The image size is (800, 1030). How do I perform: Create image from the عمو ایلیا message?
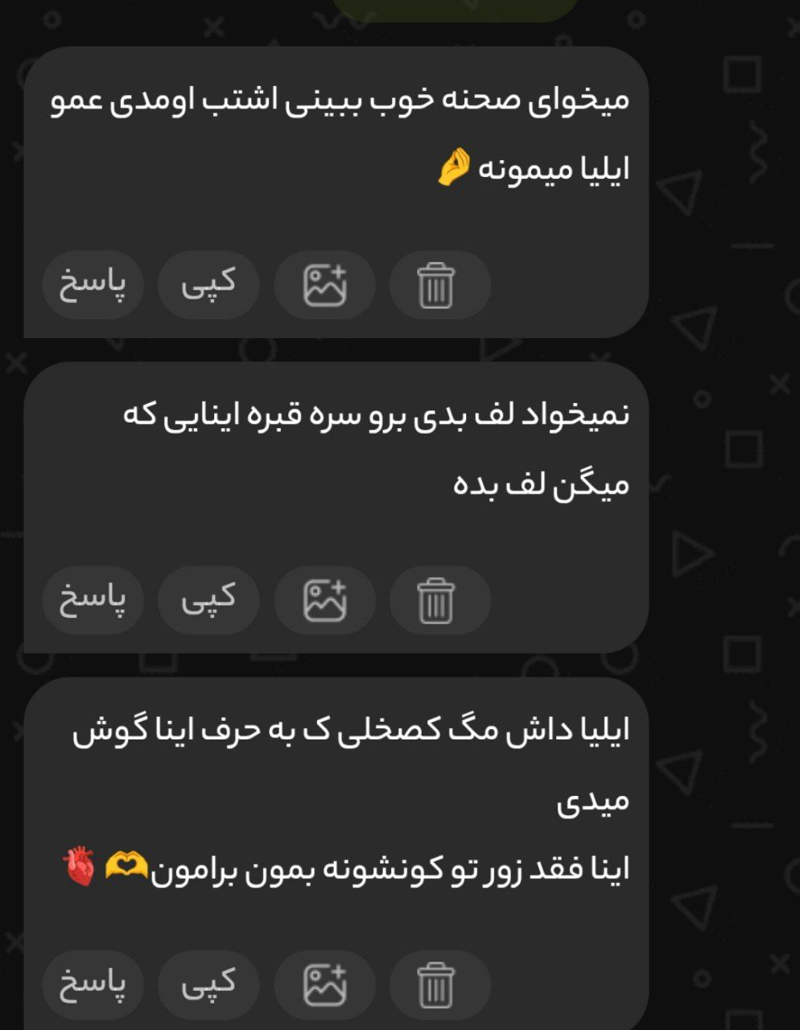click(x=324, y=286)
